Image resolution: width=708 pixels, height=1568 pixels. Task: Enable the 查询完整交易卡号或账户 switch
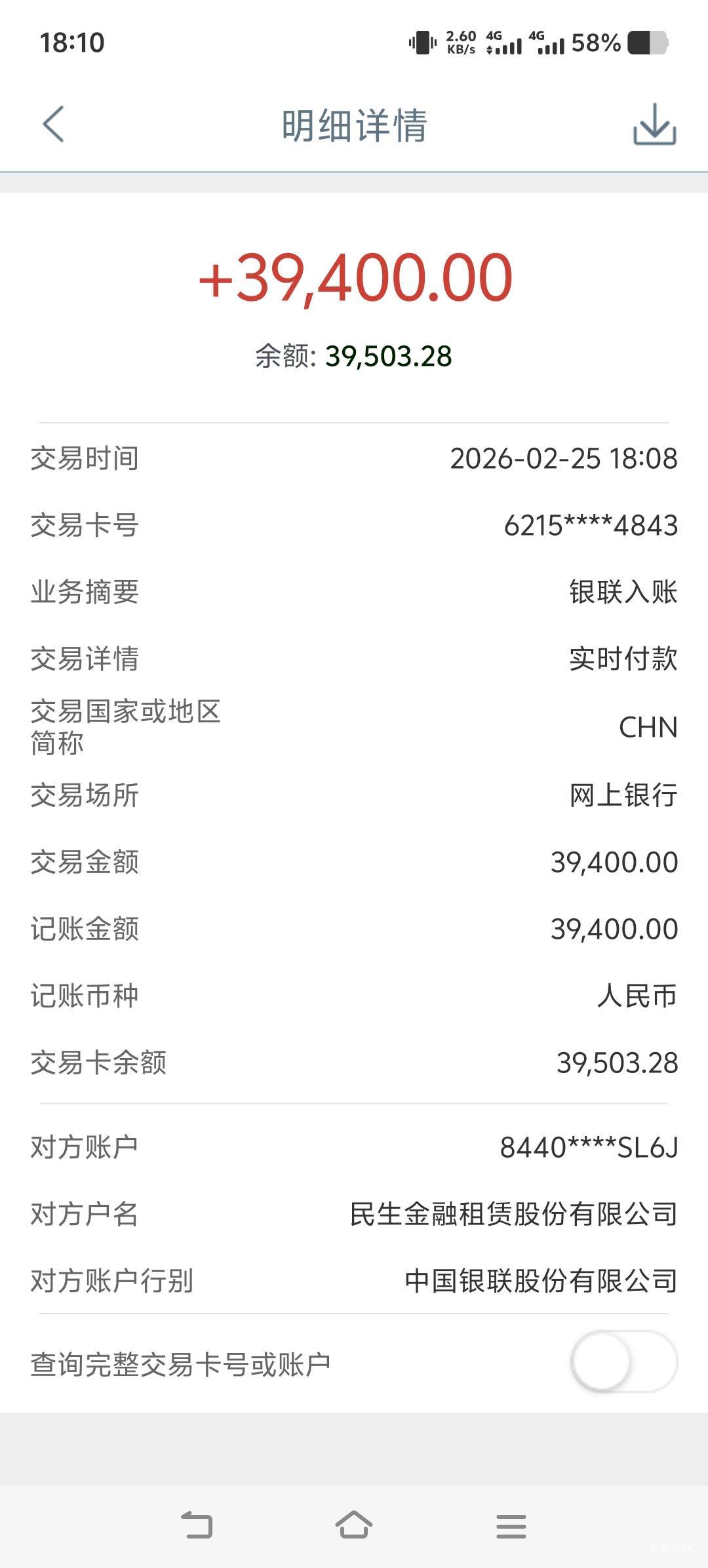point(623,1362)
